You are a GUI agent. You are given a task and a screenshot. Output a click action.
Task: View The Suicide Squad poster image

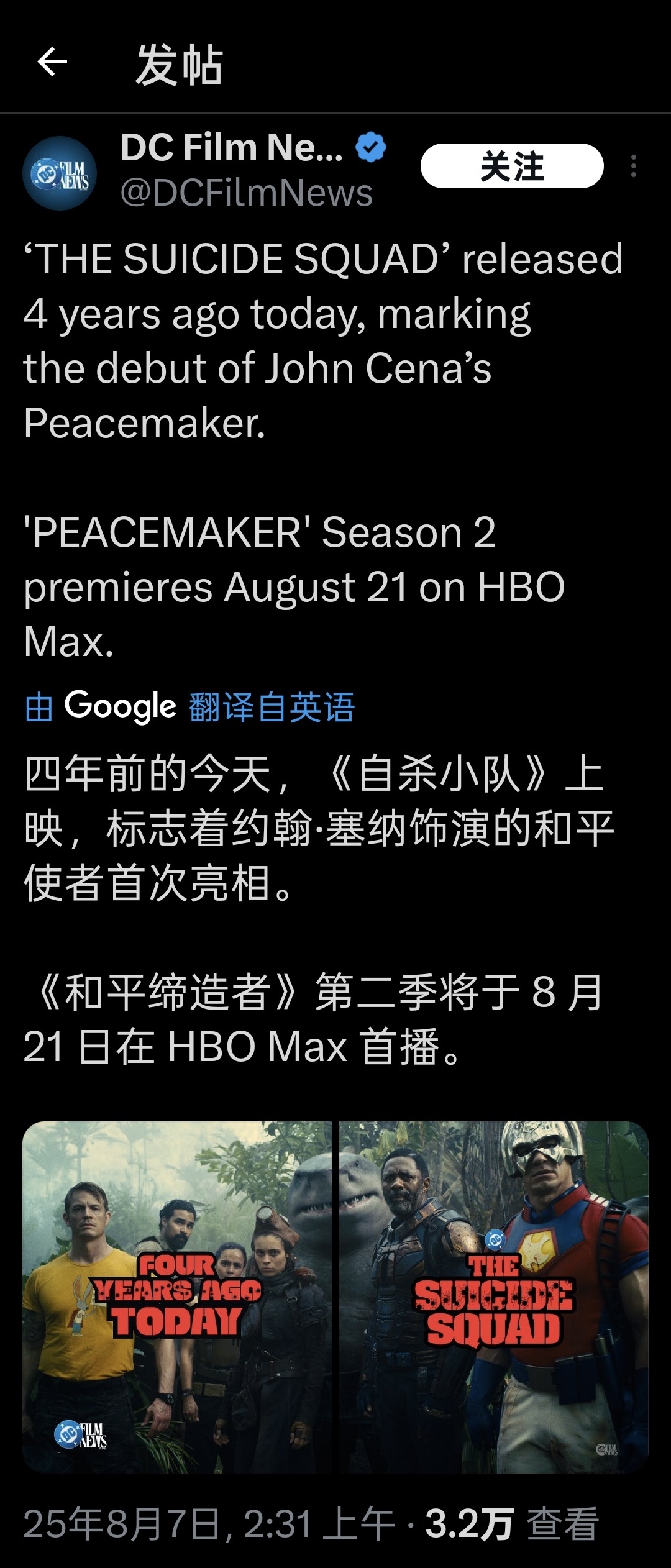pyautogui.click(x=494, y=1296)
